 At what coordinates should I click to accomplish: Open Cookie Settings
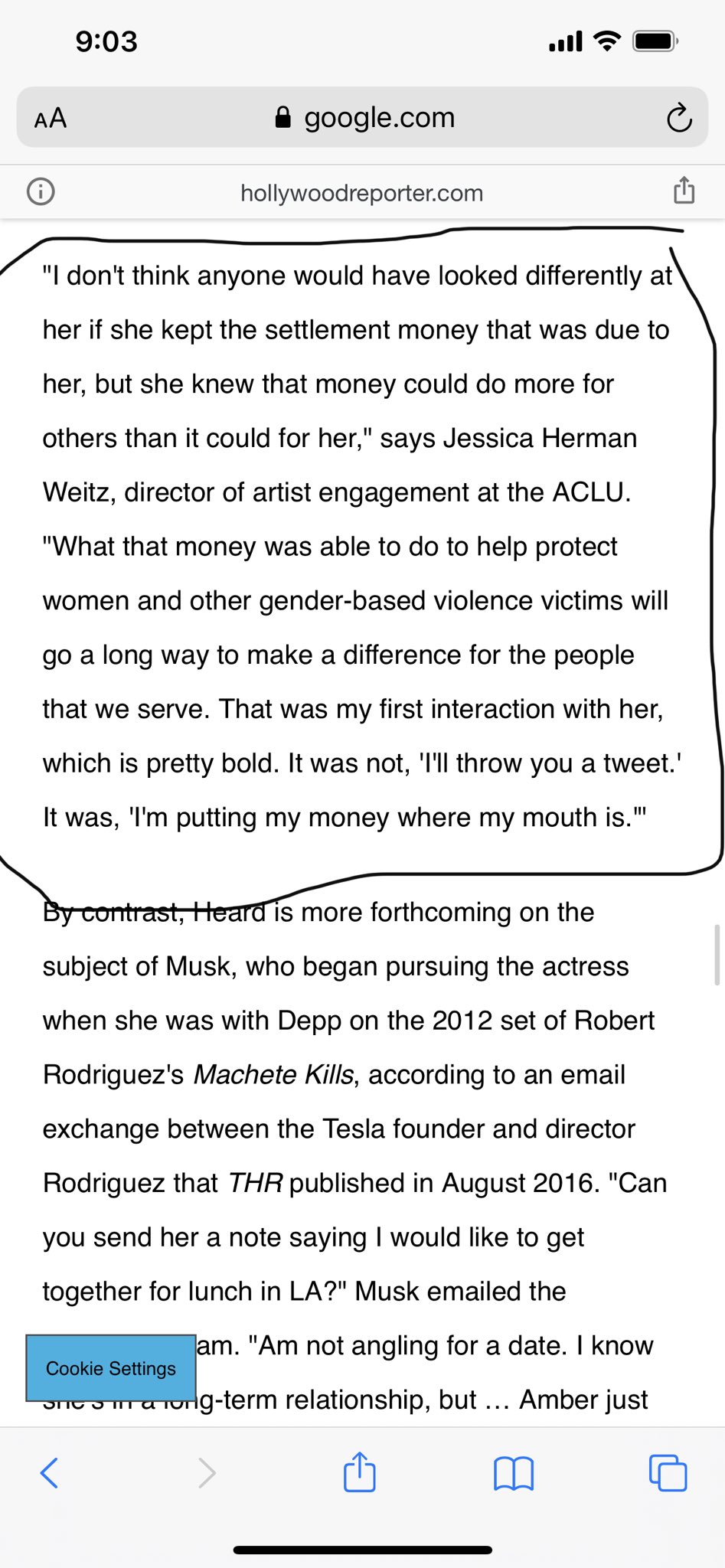tap(111, 1368)
